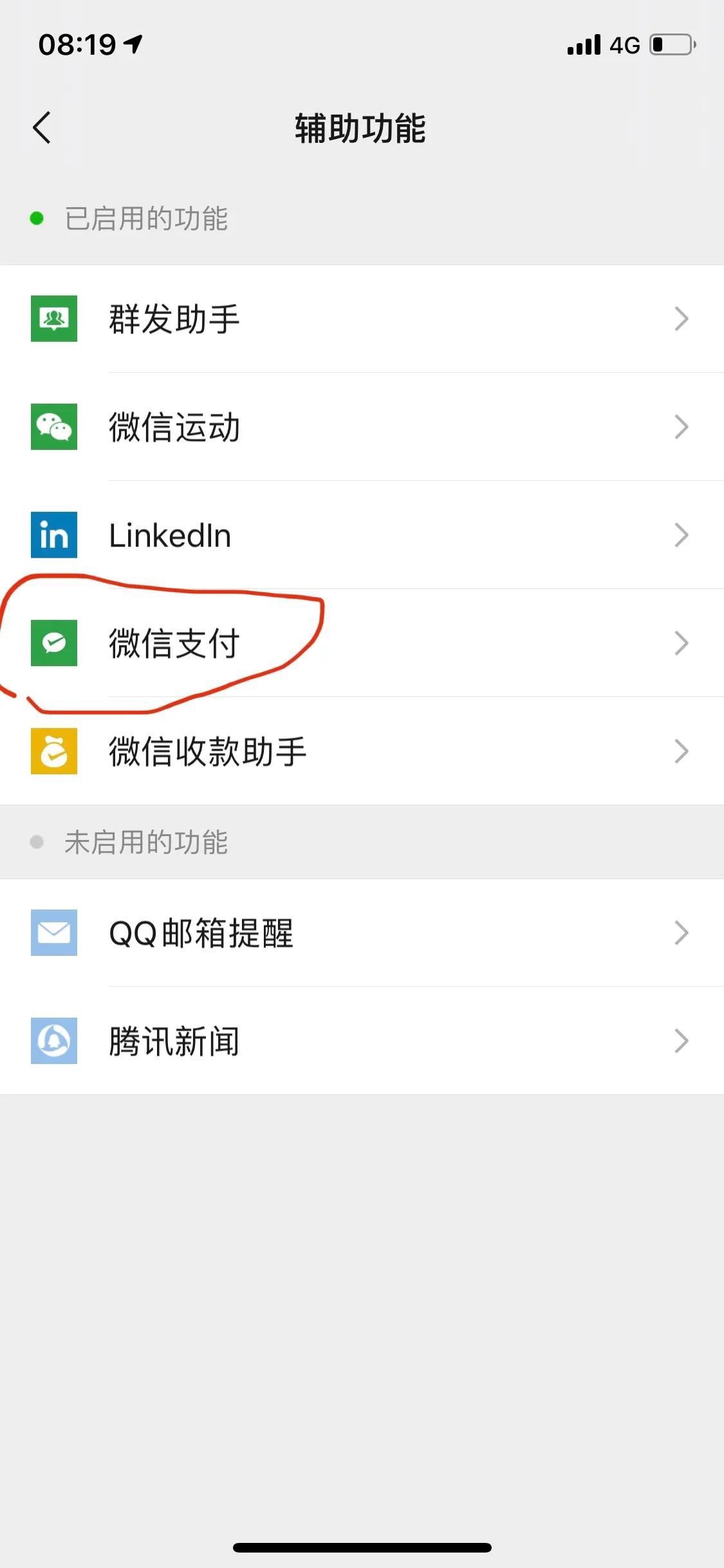The width and height of the screenshot is (724, 1568).
Task: Open the 微信支付 (WeChat Pay) icon
Action: pyautogui.click(x=54, y=643)
